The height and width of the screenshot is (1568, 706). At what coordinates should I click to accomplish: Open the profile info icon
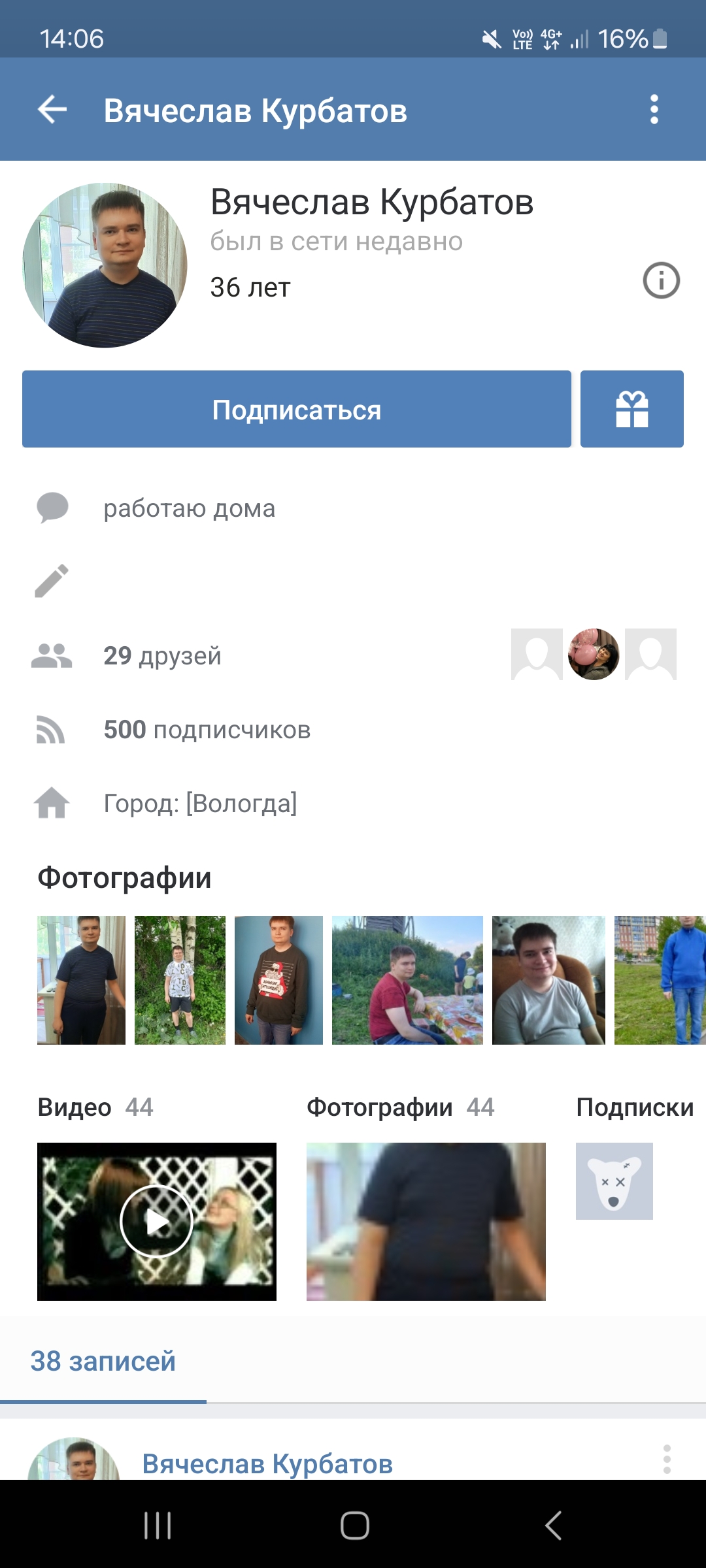point(661,280)
